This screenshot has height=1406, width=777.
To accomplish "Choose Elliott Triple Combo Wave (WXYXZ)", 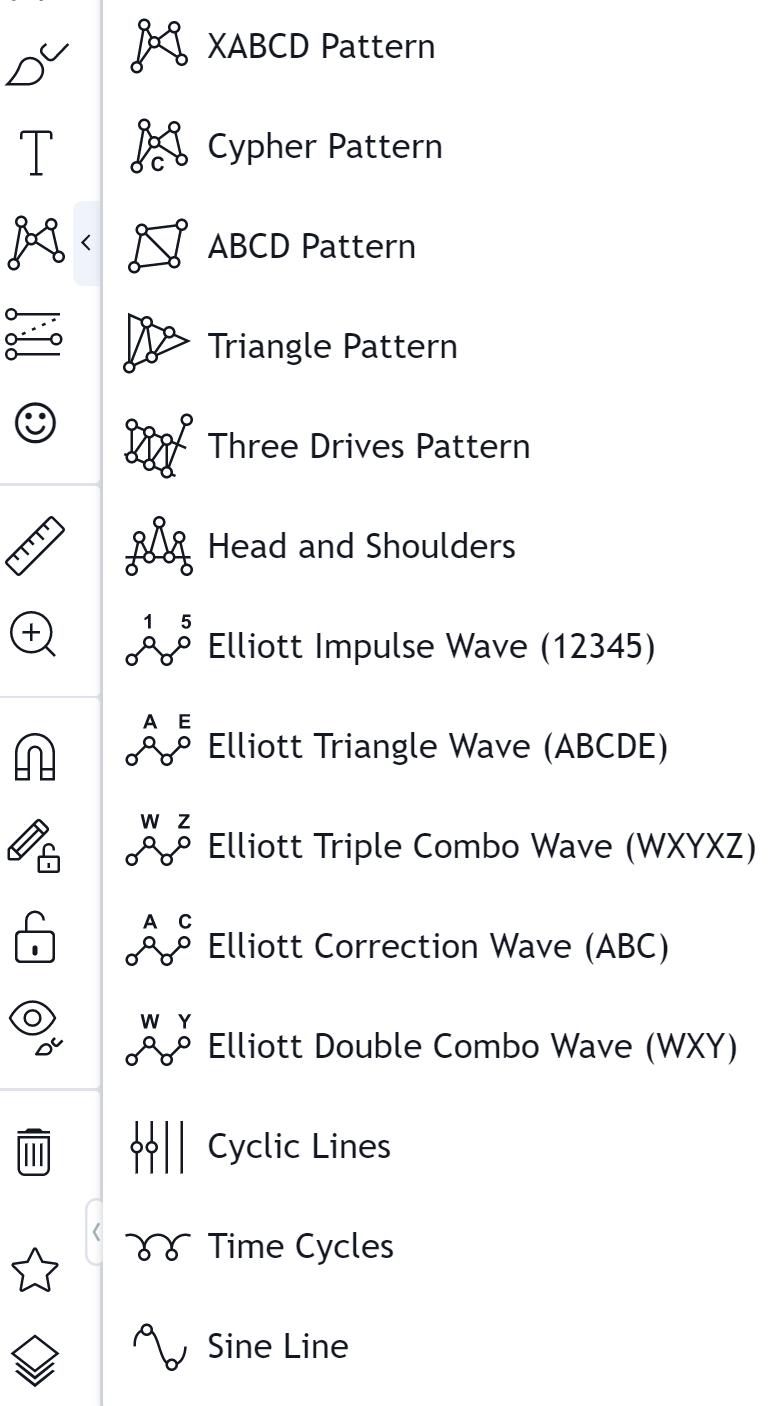I will [x=440, y=846].
